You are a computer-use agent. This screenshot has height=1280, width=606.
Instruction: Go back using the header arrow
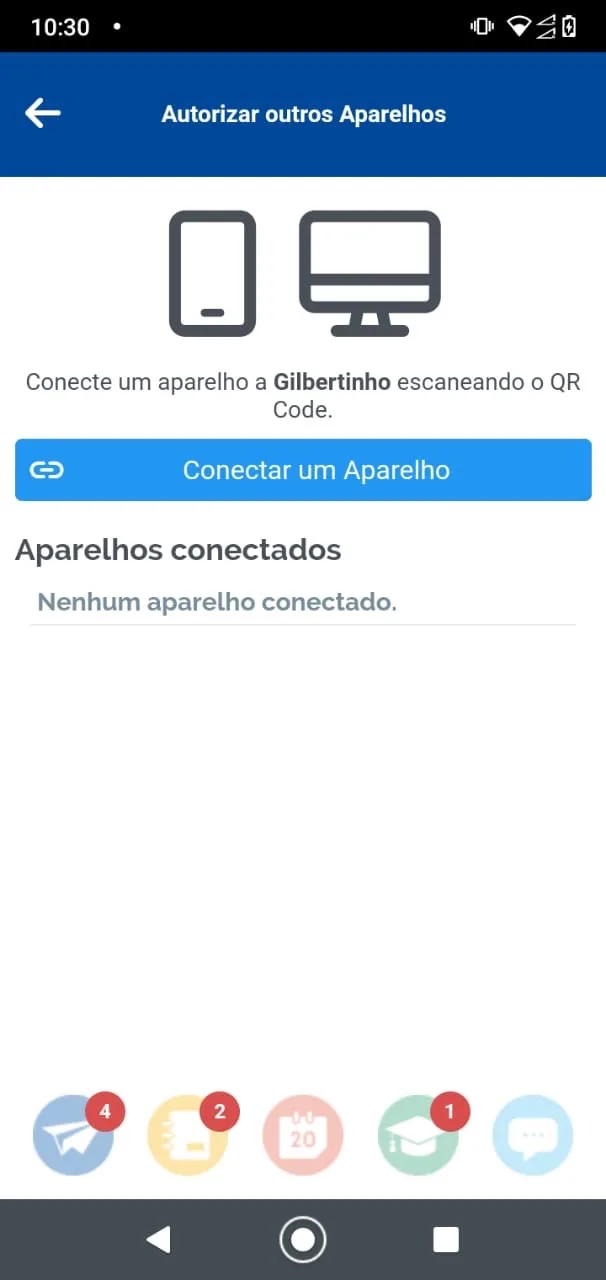(x=43, y=113)
